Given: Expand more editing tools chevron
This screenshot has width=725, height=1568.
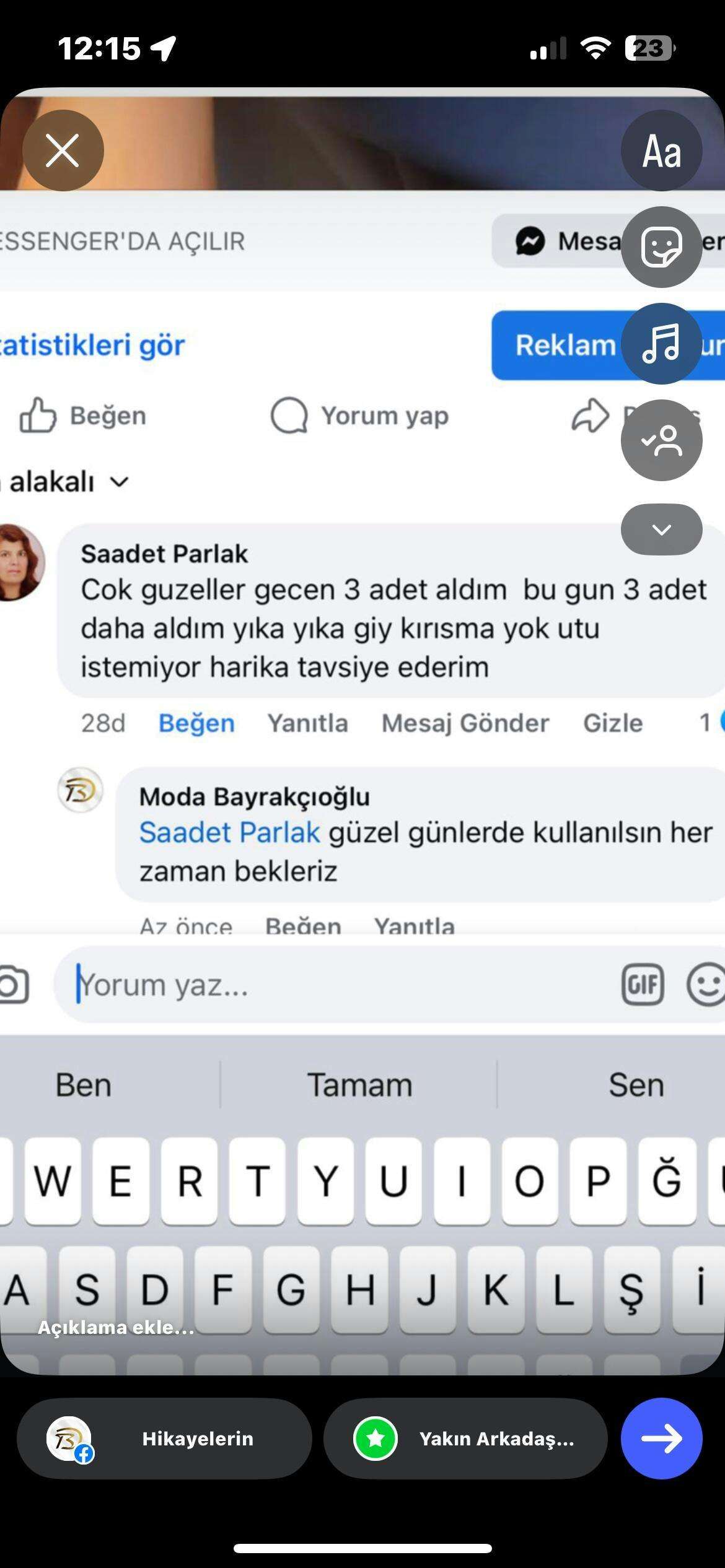Looking at the screenshot, I should tap(661, 529).
